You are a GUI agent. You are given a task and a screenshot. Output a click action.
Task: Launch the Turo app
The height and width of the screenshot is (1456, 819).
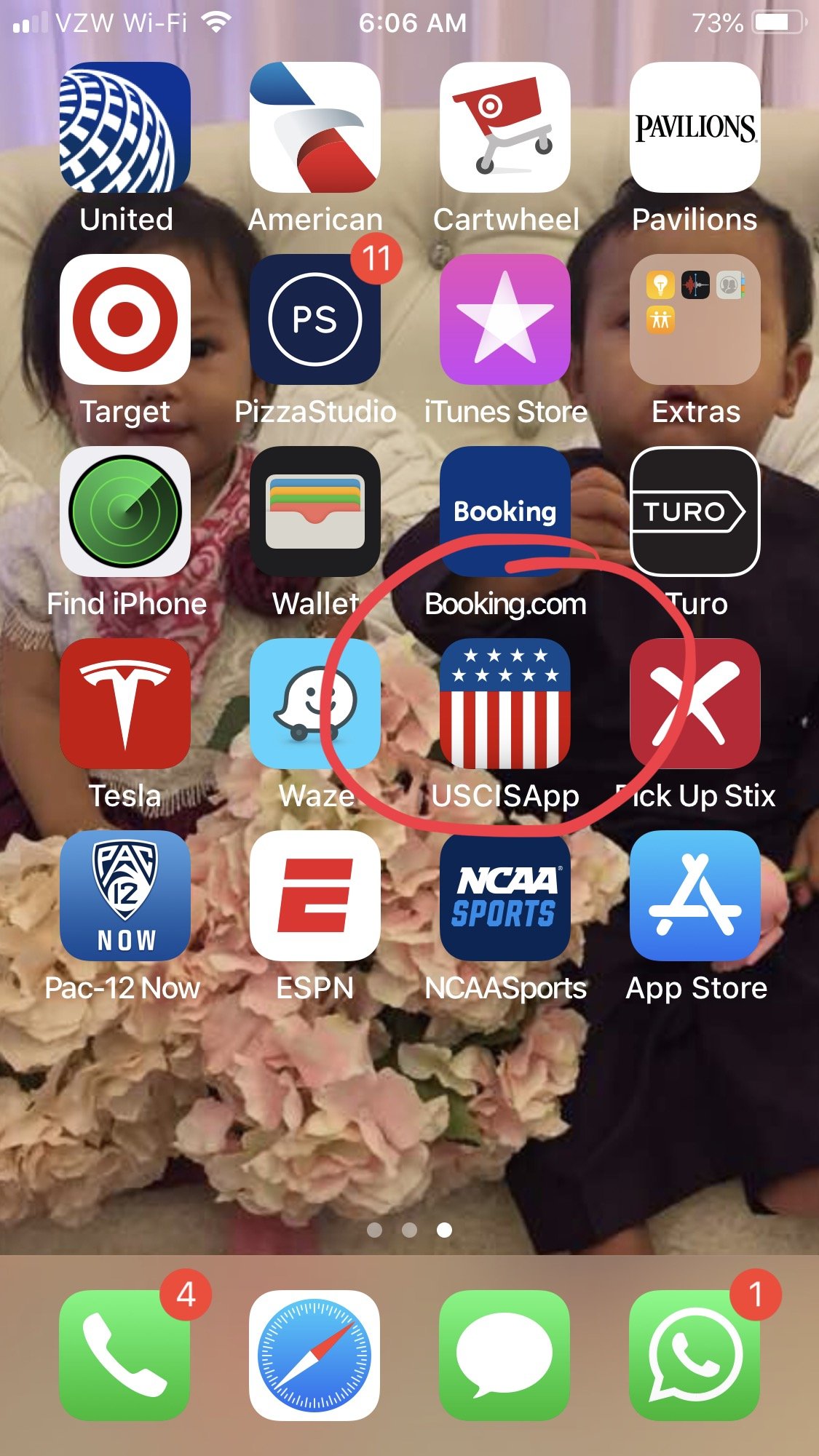click(x=695, y=512)
